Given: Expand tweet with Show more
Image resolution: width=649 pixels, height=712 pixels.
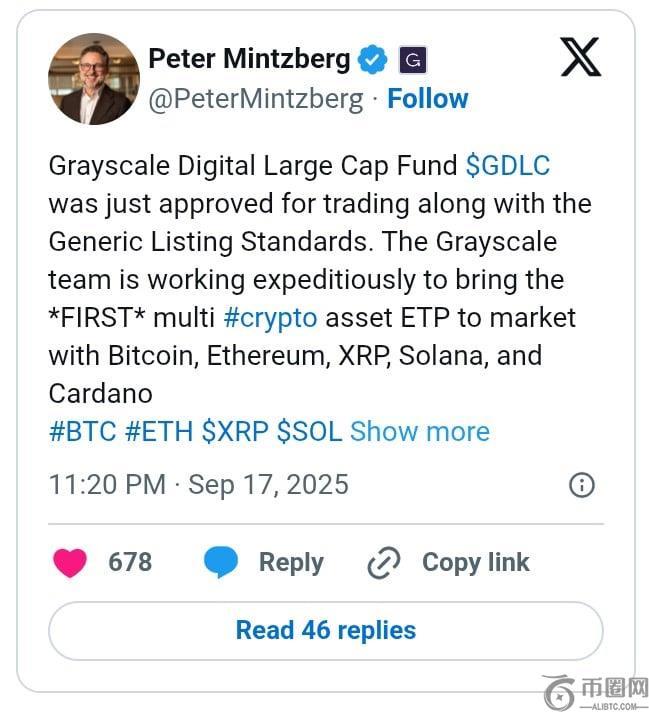Looking at the screenshot, I should (x=419, y=432).
